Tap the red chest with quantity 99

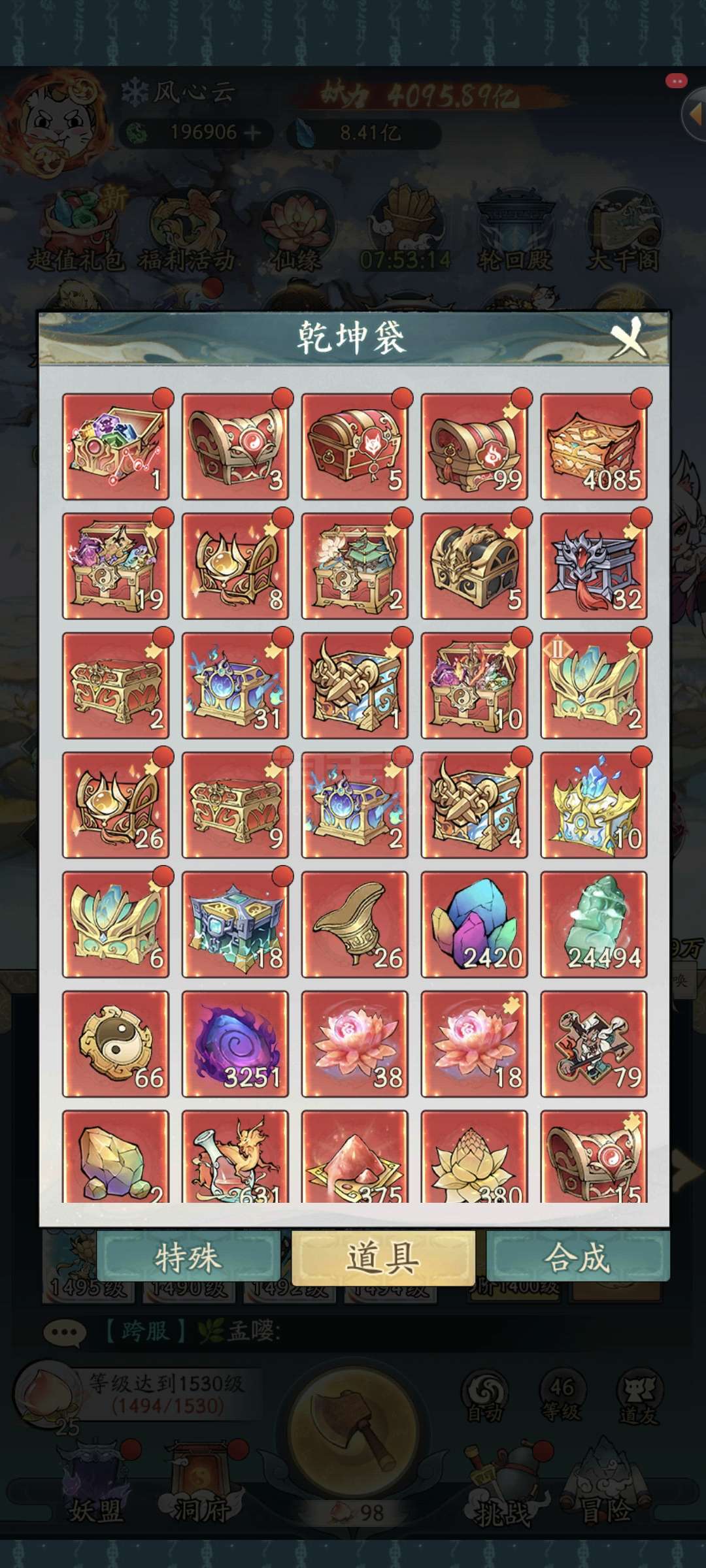tap(475, 446)
